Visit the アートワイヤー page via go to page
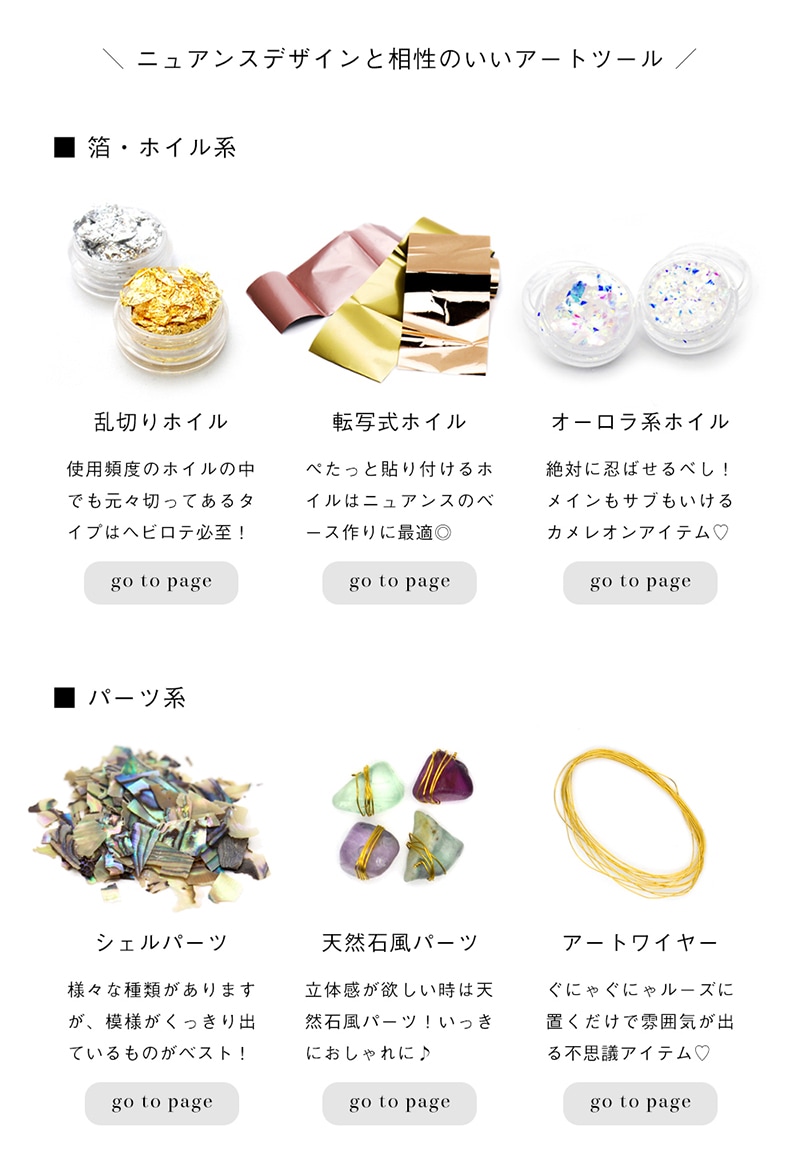Screen dimensions: 800x1173 pos(640,1103)
